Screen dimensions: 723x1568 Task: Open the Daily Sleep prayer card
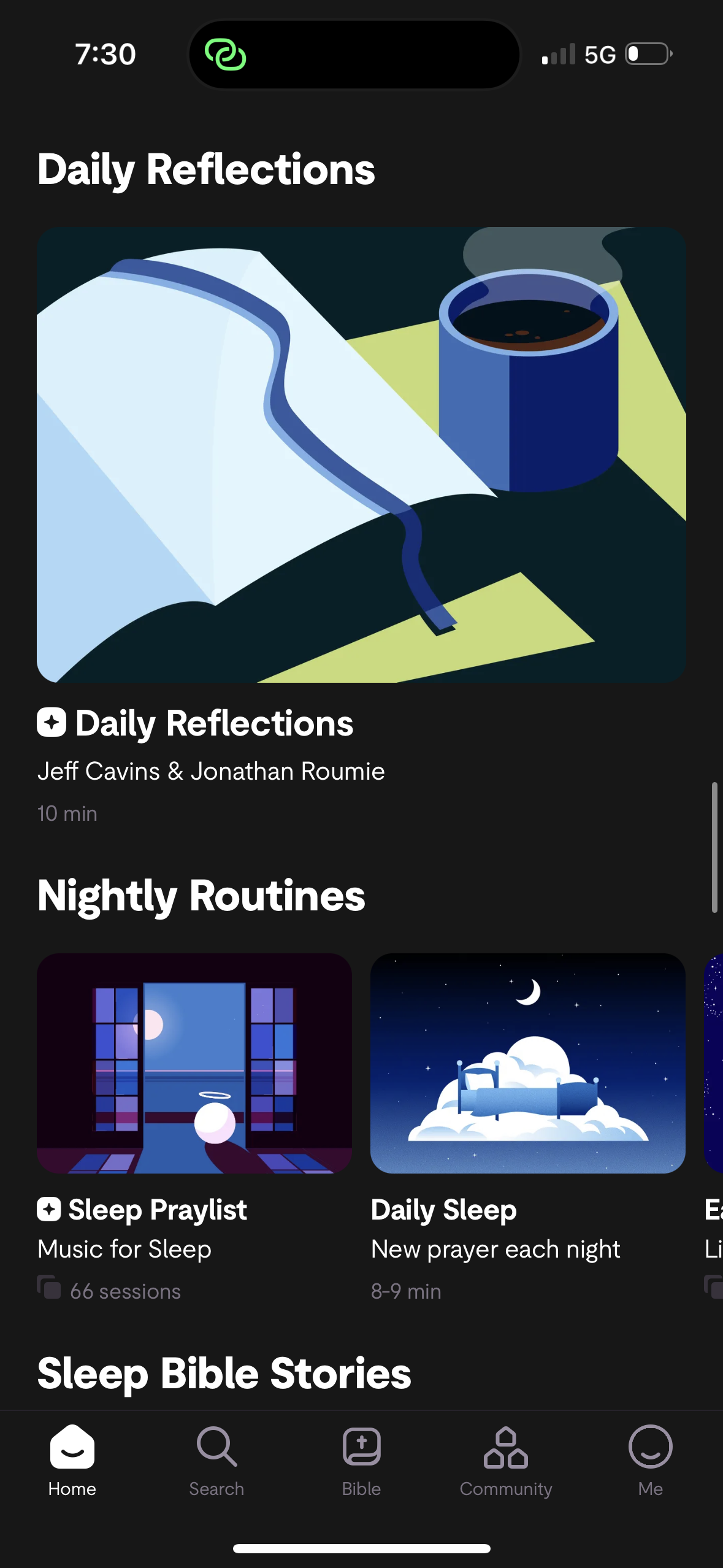point(527,1063)
